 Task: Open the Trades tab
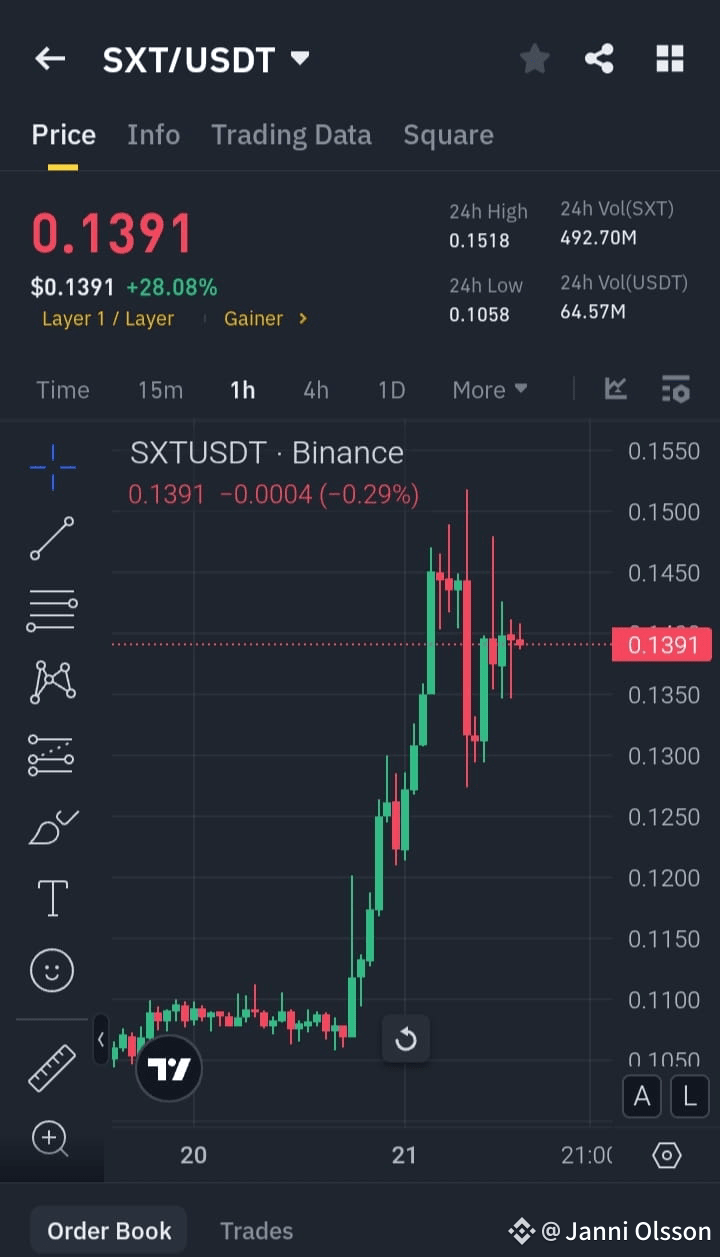(256, 1230)
